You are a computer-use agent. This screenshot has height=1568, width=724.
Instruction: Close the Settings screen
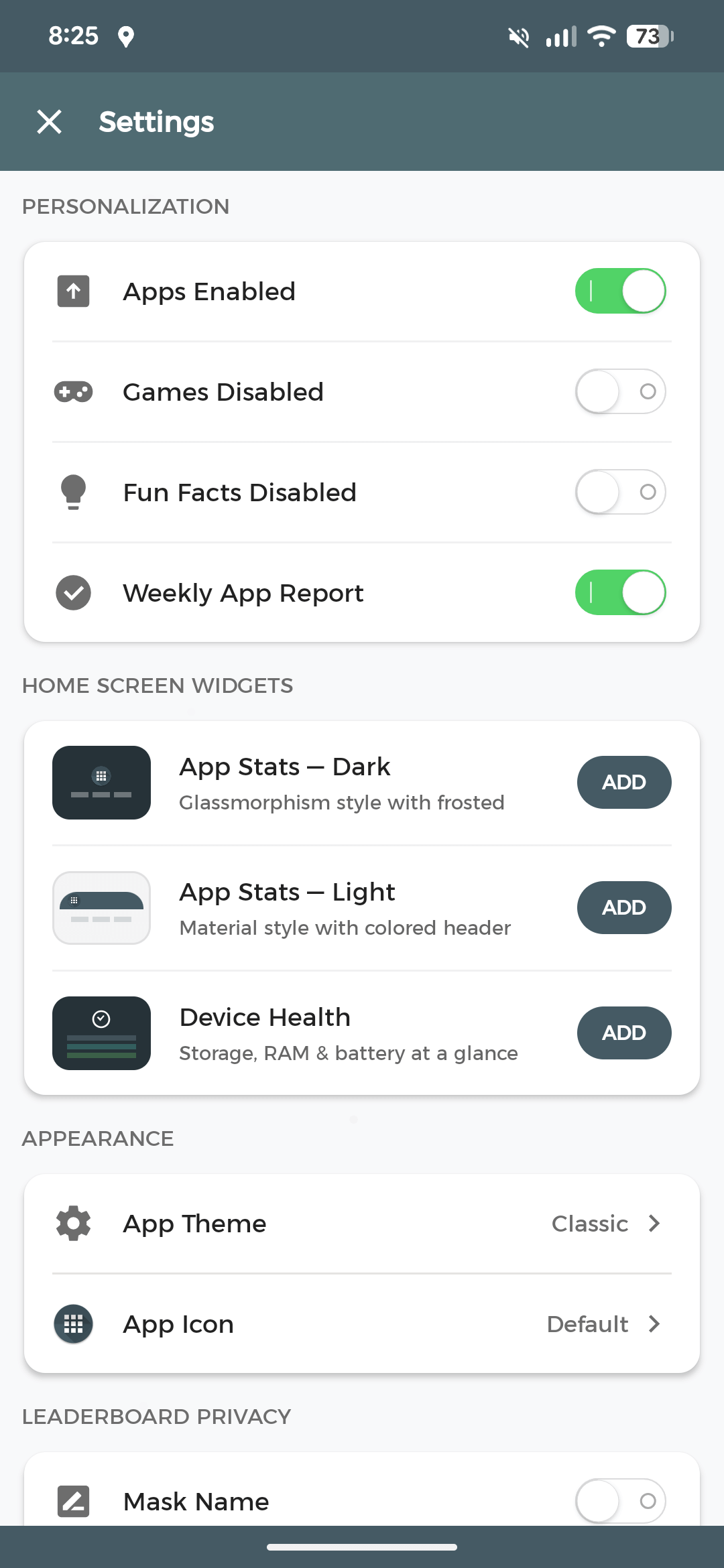pyautogui.click(x=49, y=121)
